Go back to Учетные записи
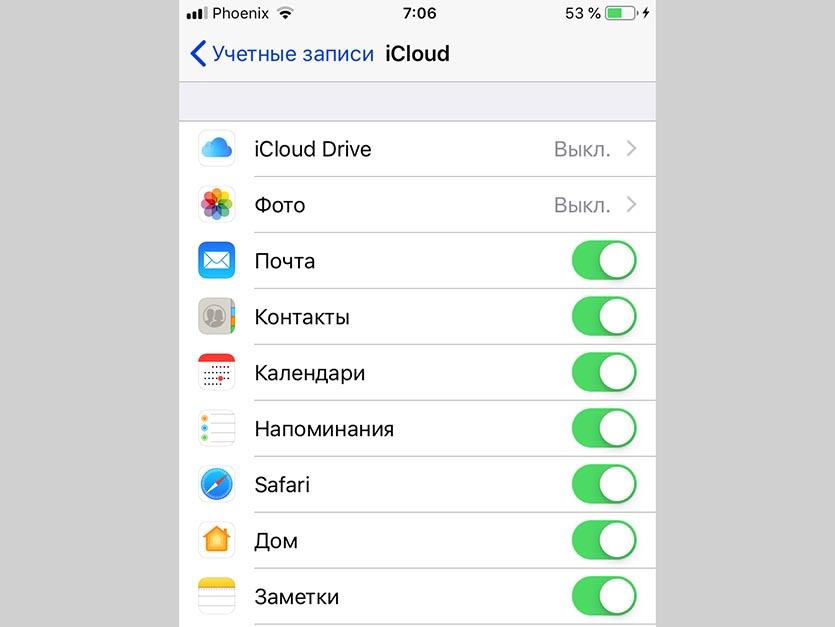The image size is (835, 627). click(281, 54)
